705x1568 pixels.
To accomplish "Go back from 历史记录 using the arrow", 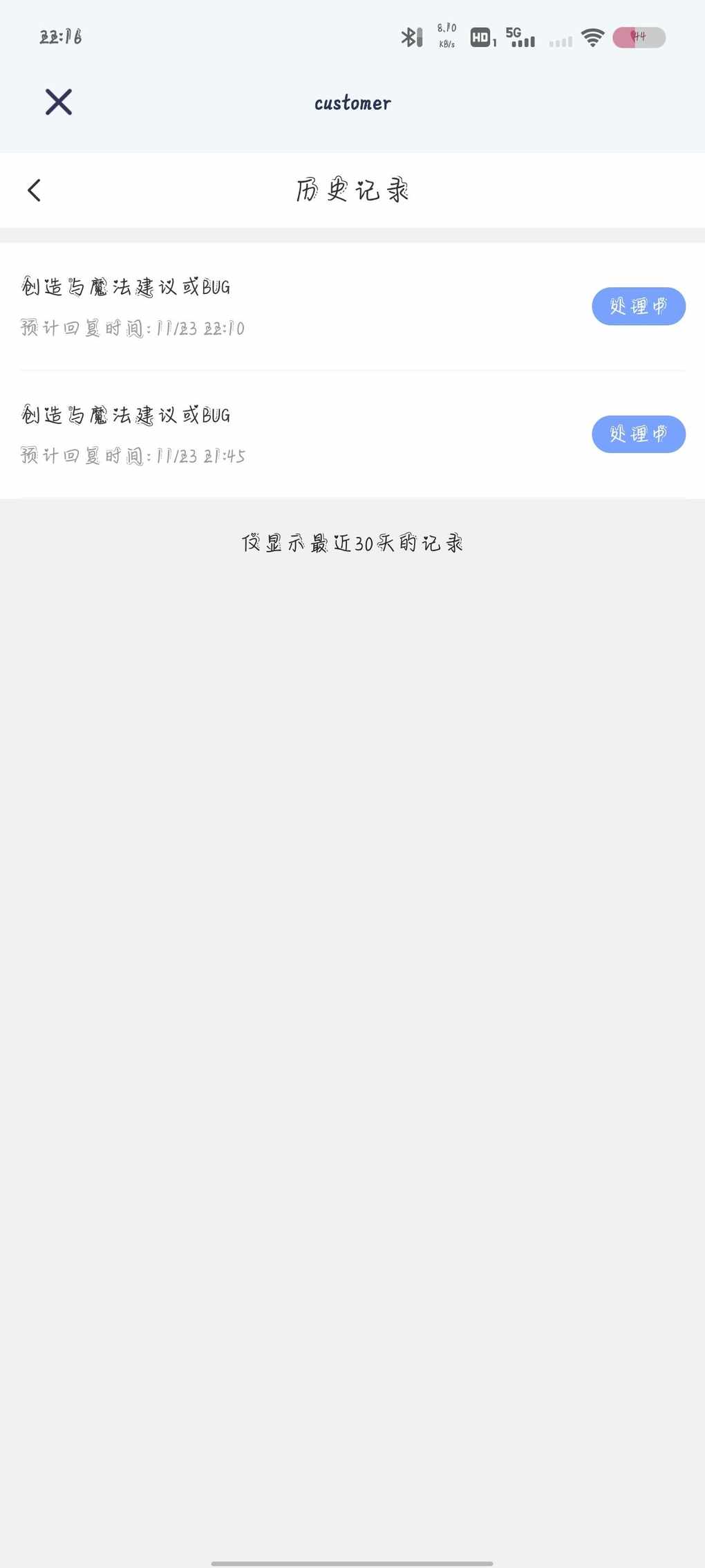I will tap(35, 190).
